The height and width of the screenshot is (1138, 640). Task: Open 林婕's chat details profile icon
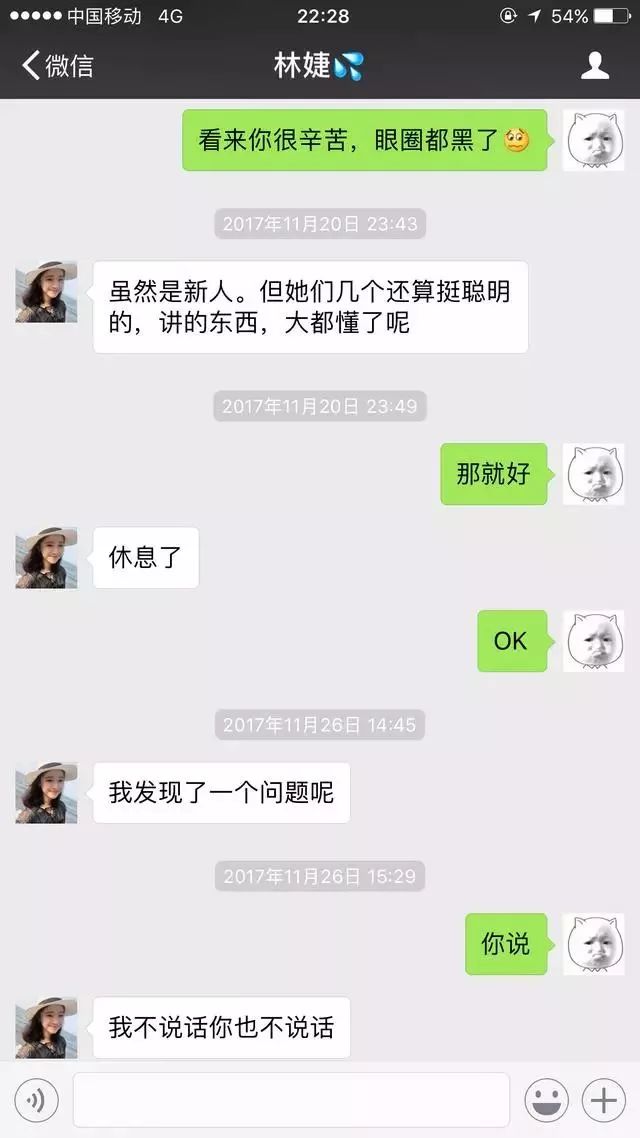594,65
